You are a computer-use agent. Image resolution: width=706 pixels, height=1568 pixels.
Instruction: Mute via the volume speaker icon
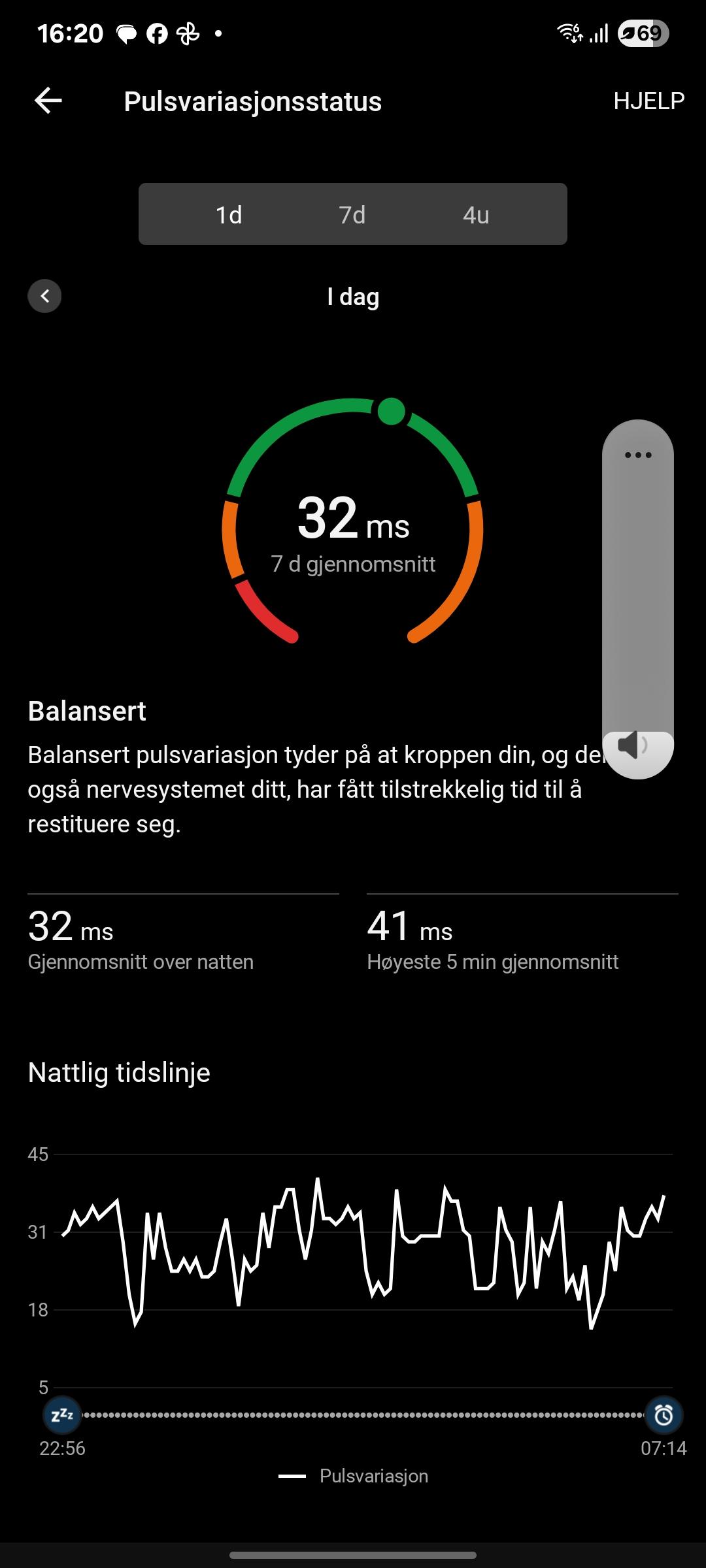pyautogui.click(x=633, y=745)
